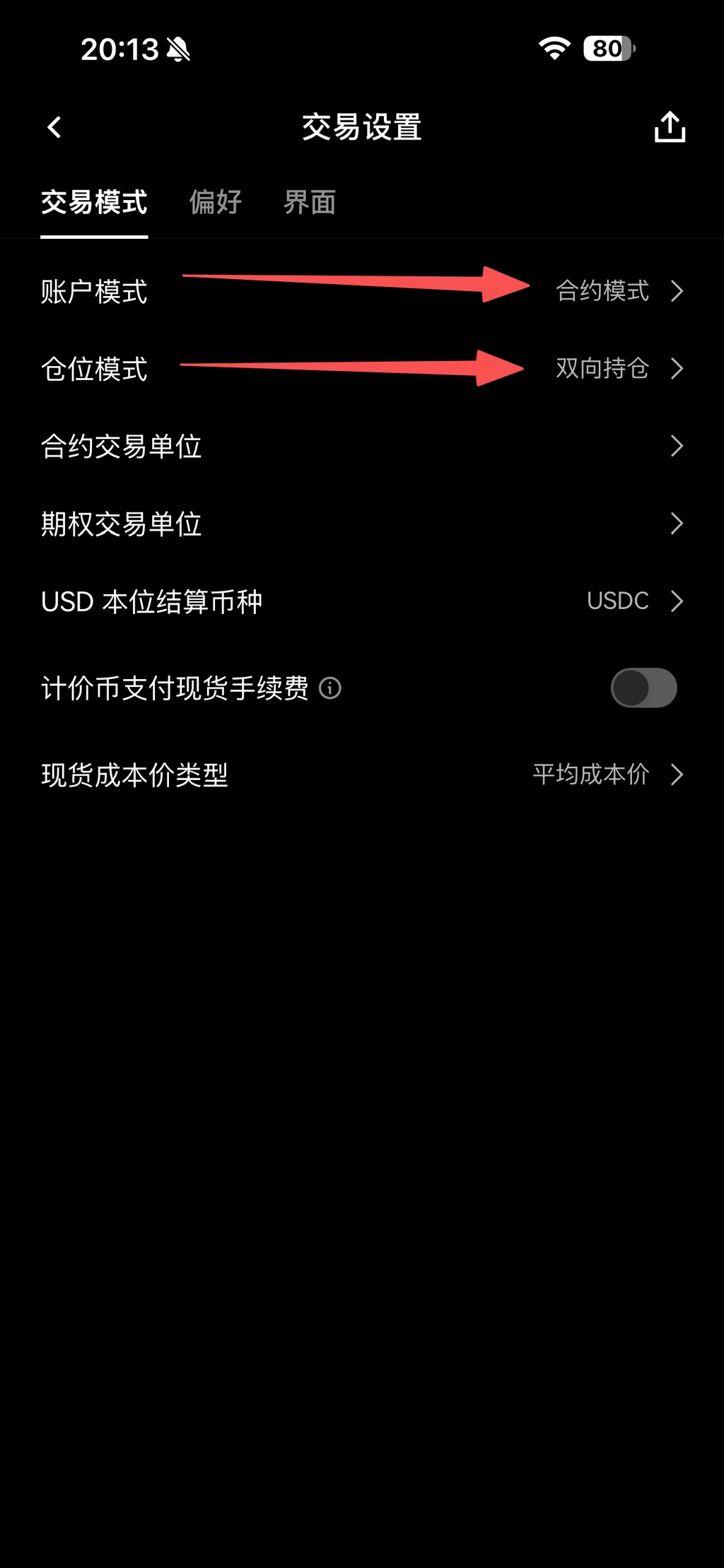Screen dimensions: 724x1568
Task: Change USD 本位结算币种
Action: [362, 601]
